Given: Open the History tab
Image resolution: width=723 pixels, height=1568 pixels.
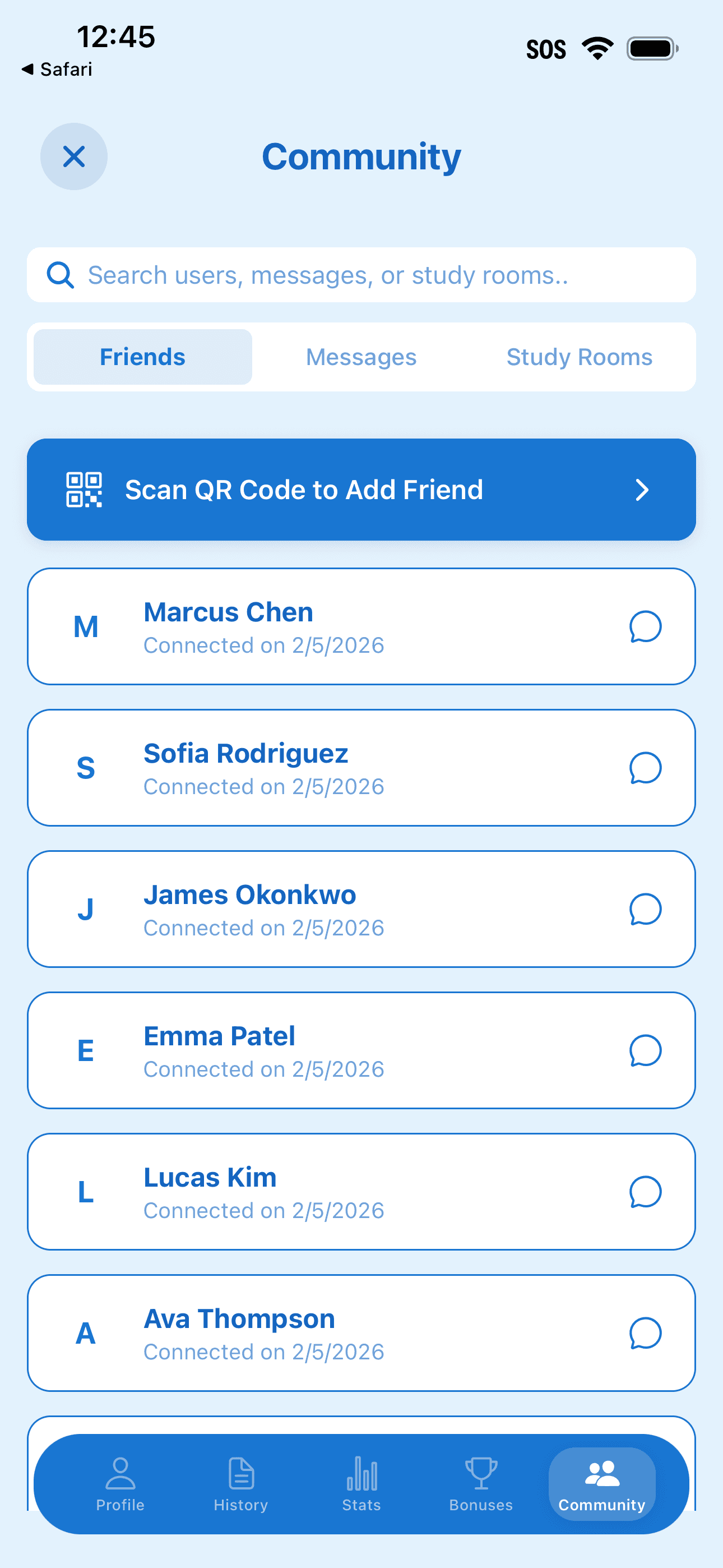Looking at the screenshot, I should (241, 1484).
